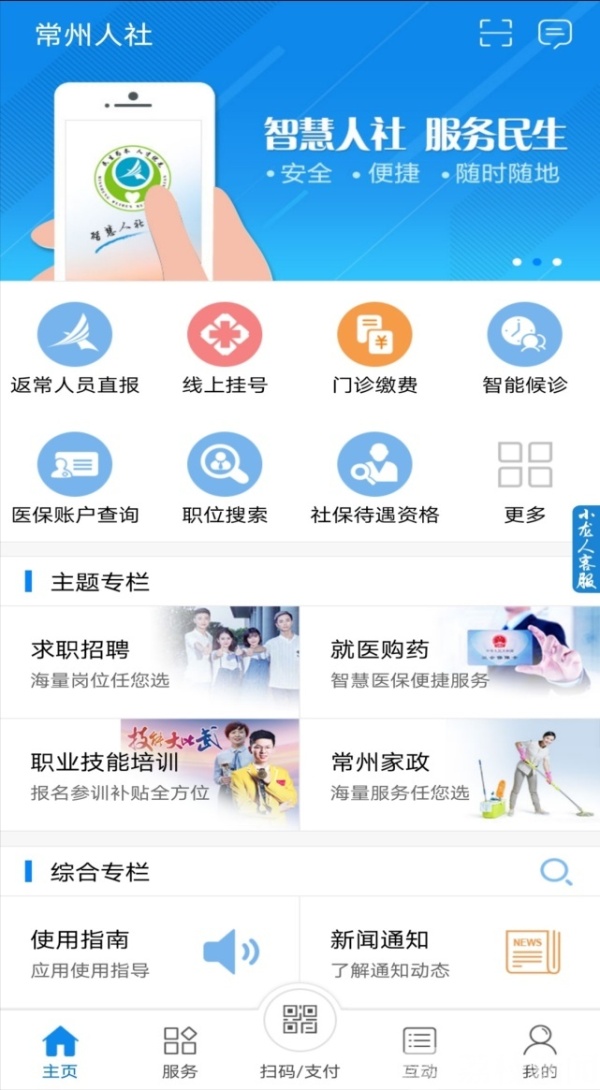Viewport: 600px width, 1090px height.
Task: Tap 智能候诊 smart waiting
Action: click(x=525, y=348)
